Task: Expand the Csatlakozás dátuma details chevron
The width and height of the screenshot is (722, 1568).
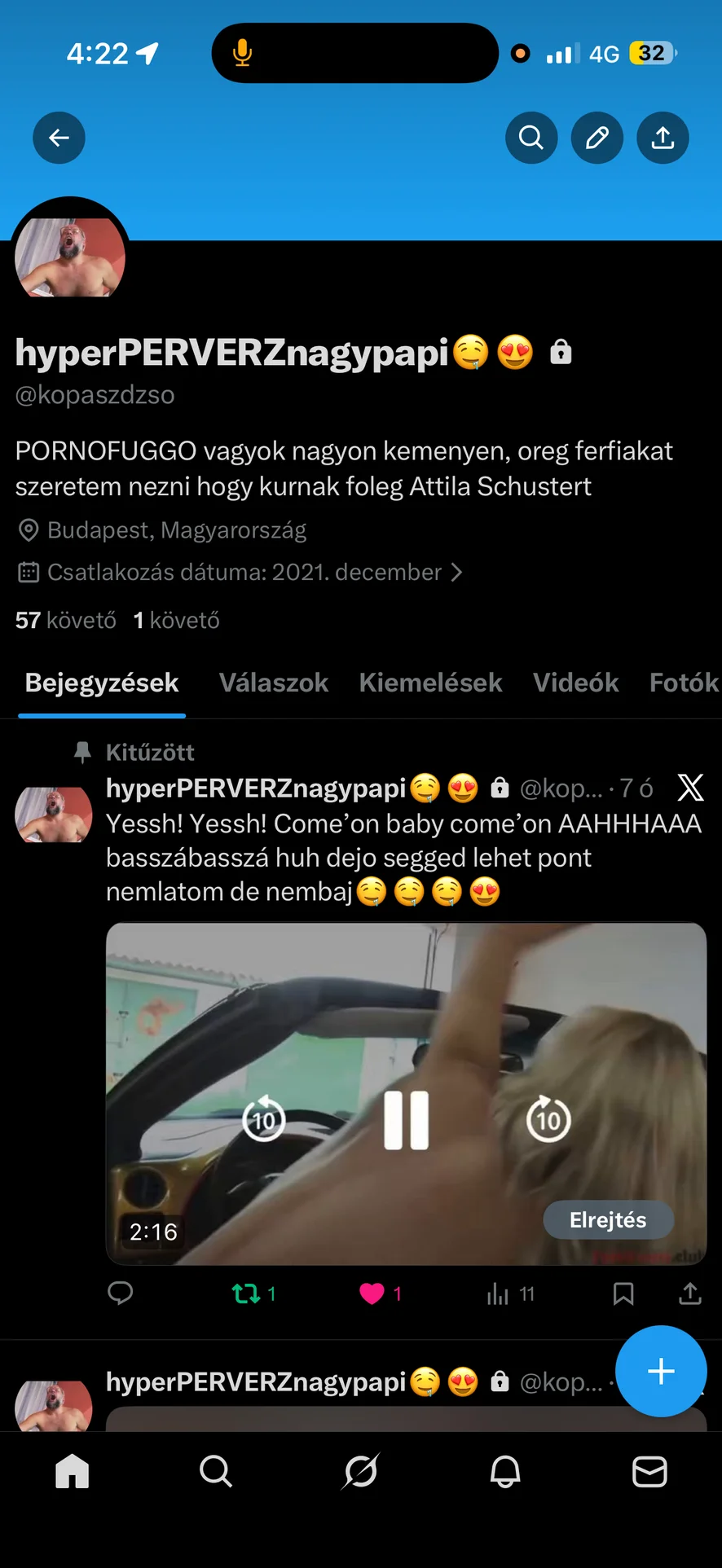Action: tap(457, 573)
